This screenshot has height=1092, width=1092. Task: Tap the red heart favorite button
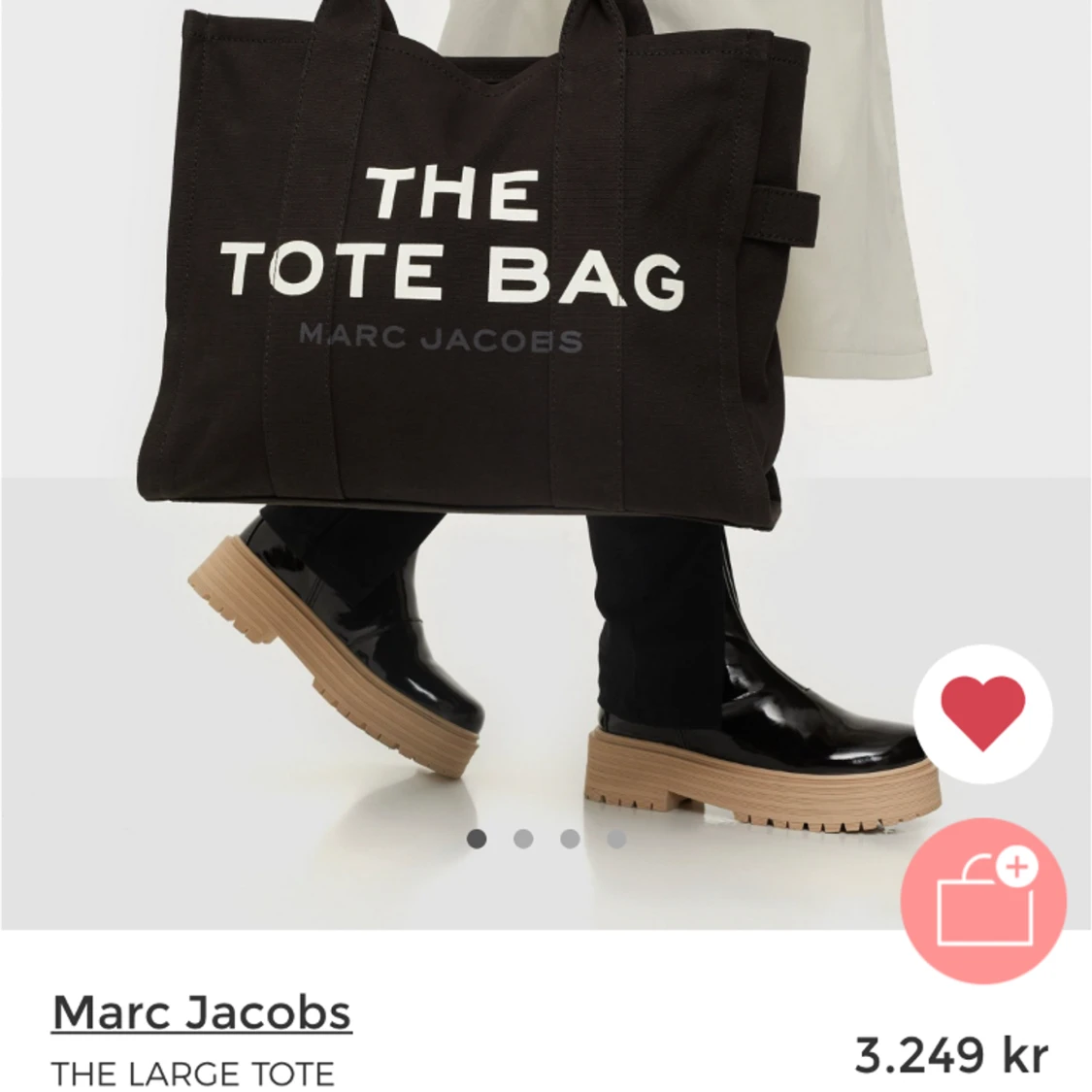(x=982, y=713)
